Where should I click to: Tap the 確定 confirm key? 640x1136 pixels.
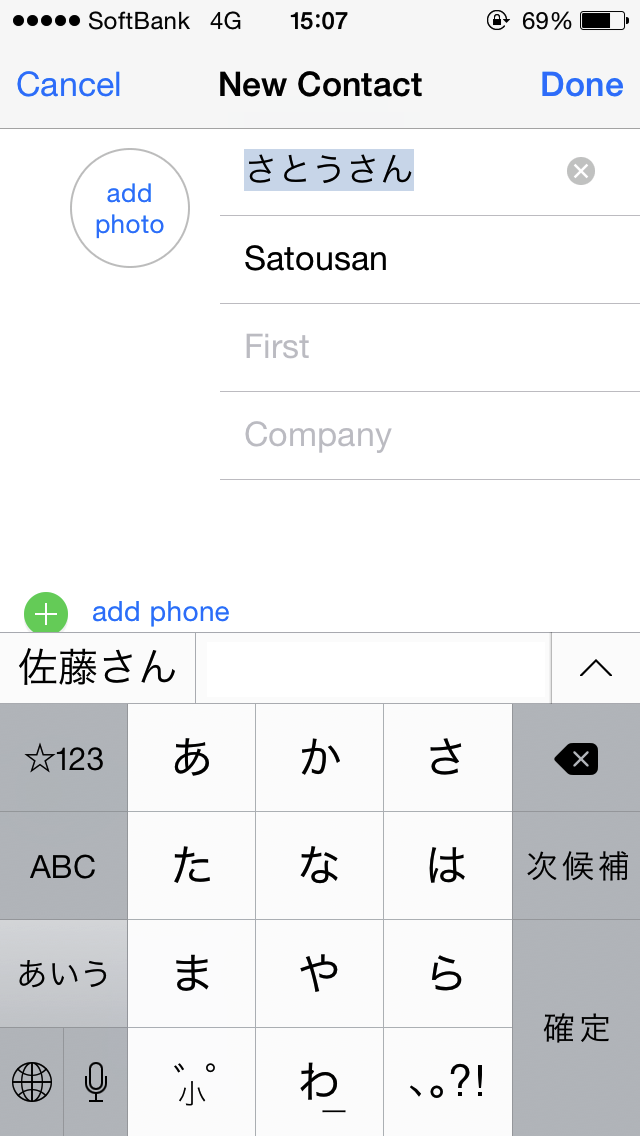[x=576, y=1028]
